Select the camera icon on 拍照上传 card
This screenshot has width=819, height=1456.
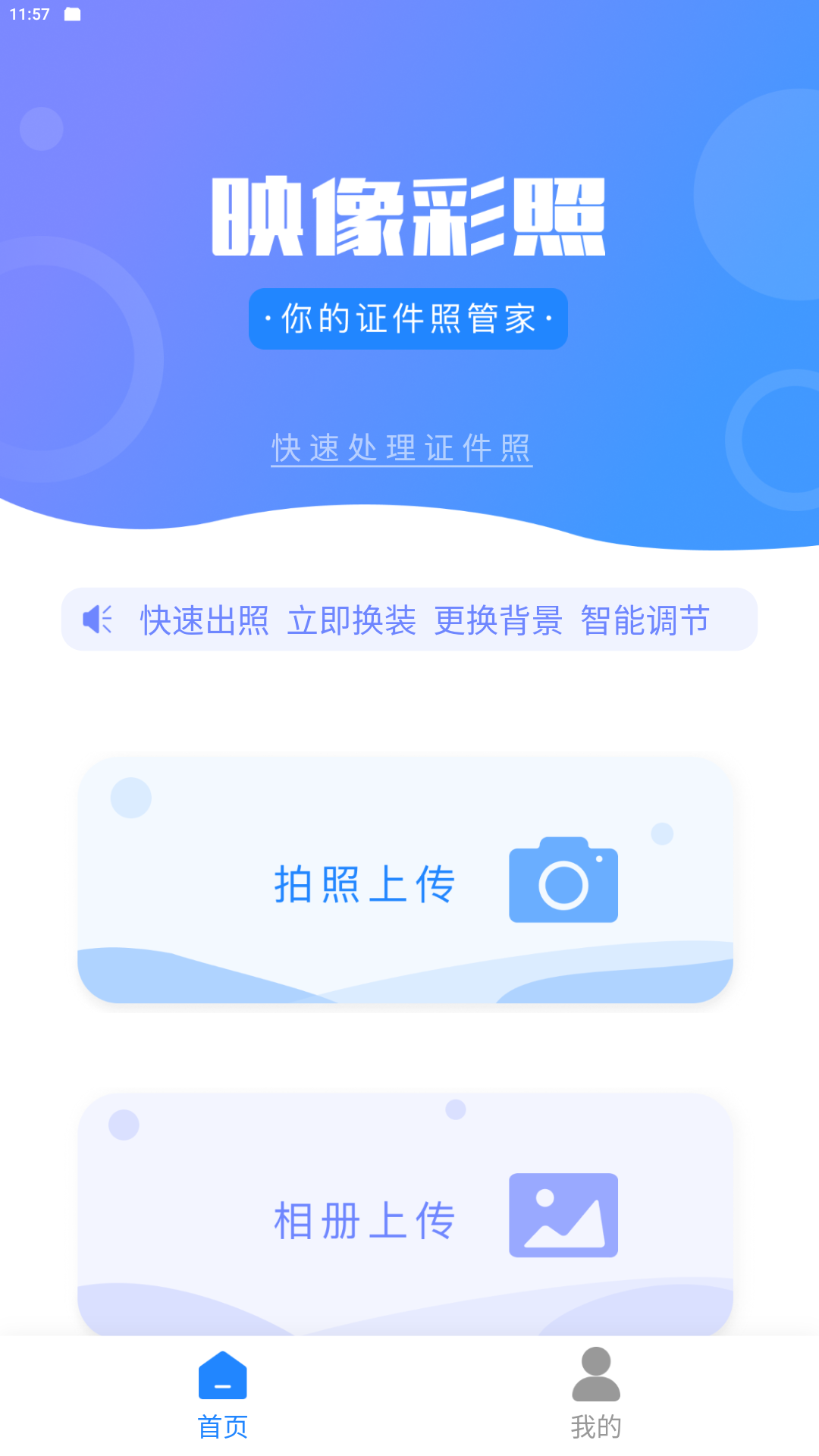563,880
